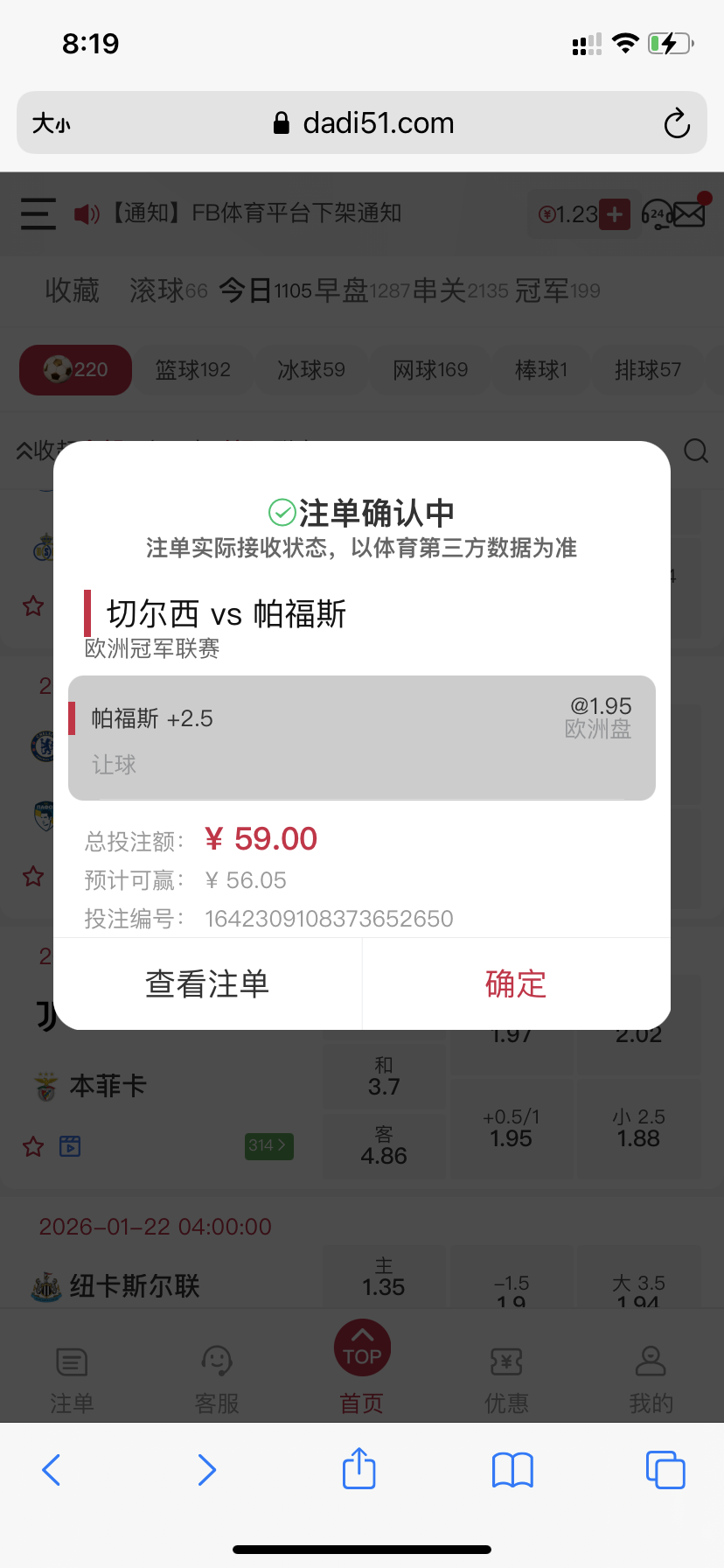Open Safari bookmarks
Image resolution: width=724 pixels, height=1568 pixels.
click(512, 1469)
